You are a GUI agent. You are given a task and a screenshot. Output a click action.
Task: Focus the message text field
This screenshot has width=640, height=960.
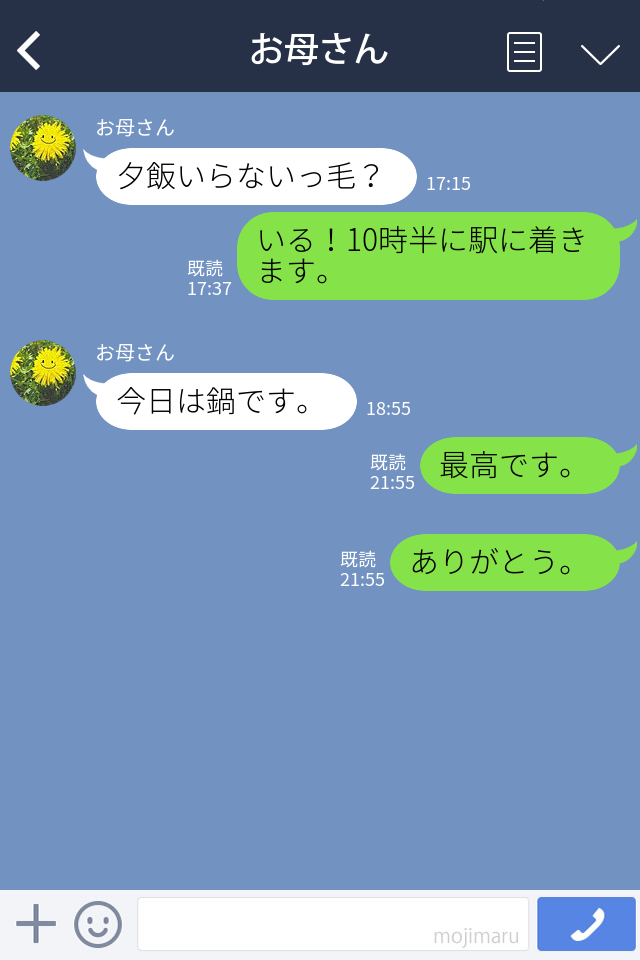[x=332, y=923]
